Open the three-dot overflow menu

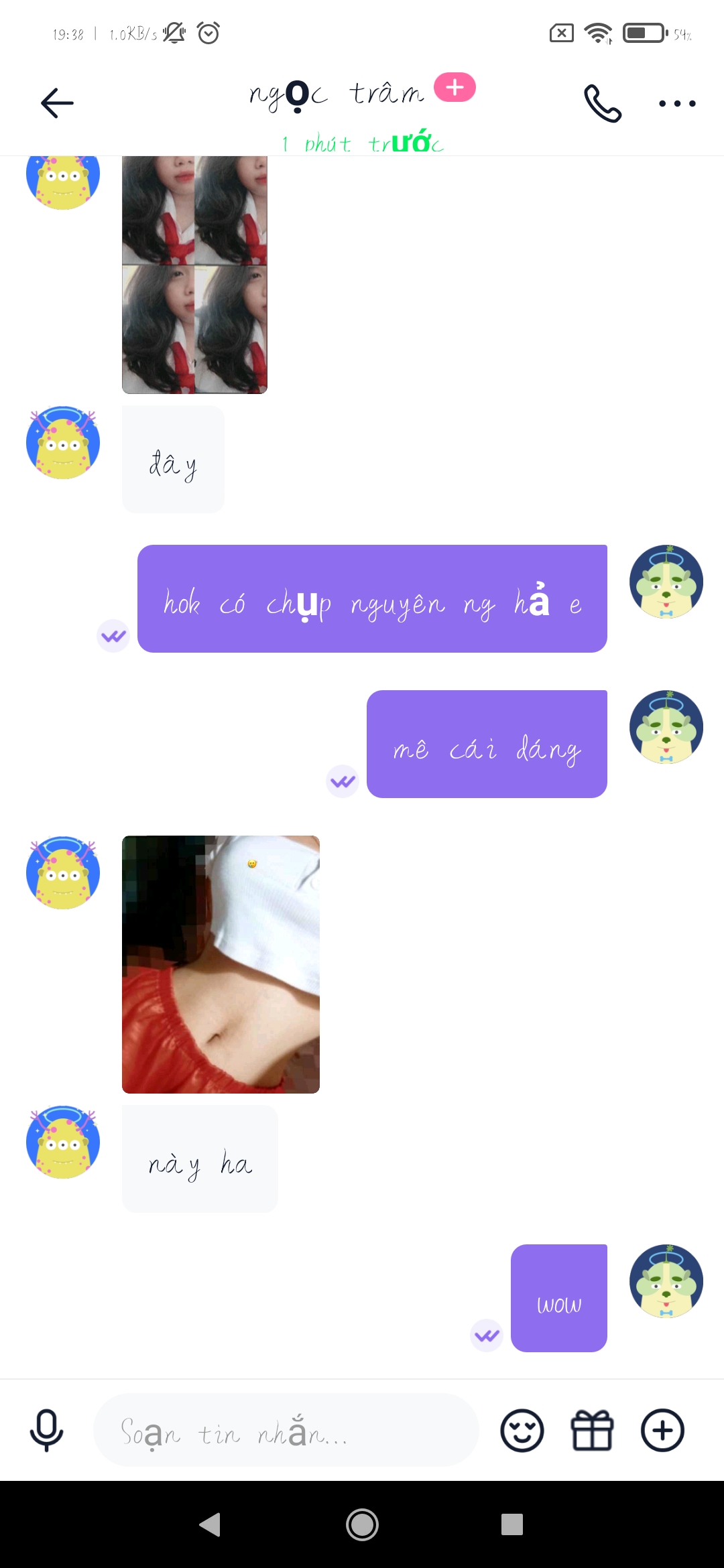coord(677,103)
